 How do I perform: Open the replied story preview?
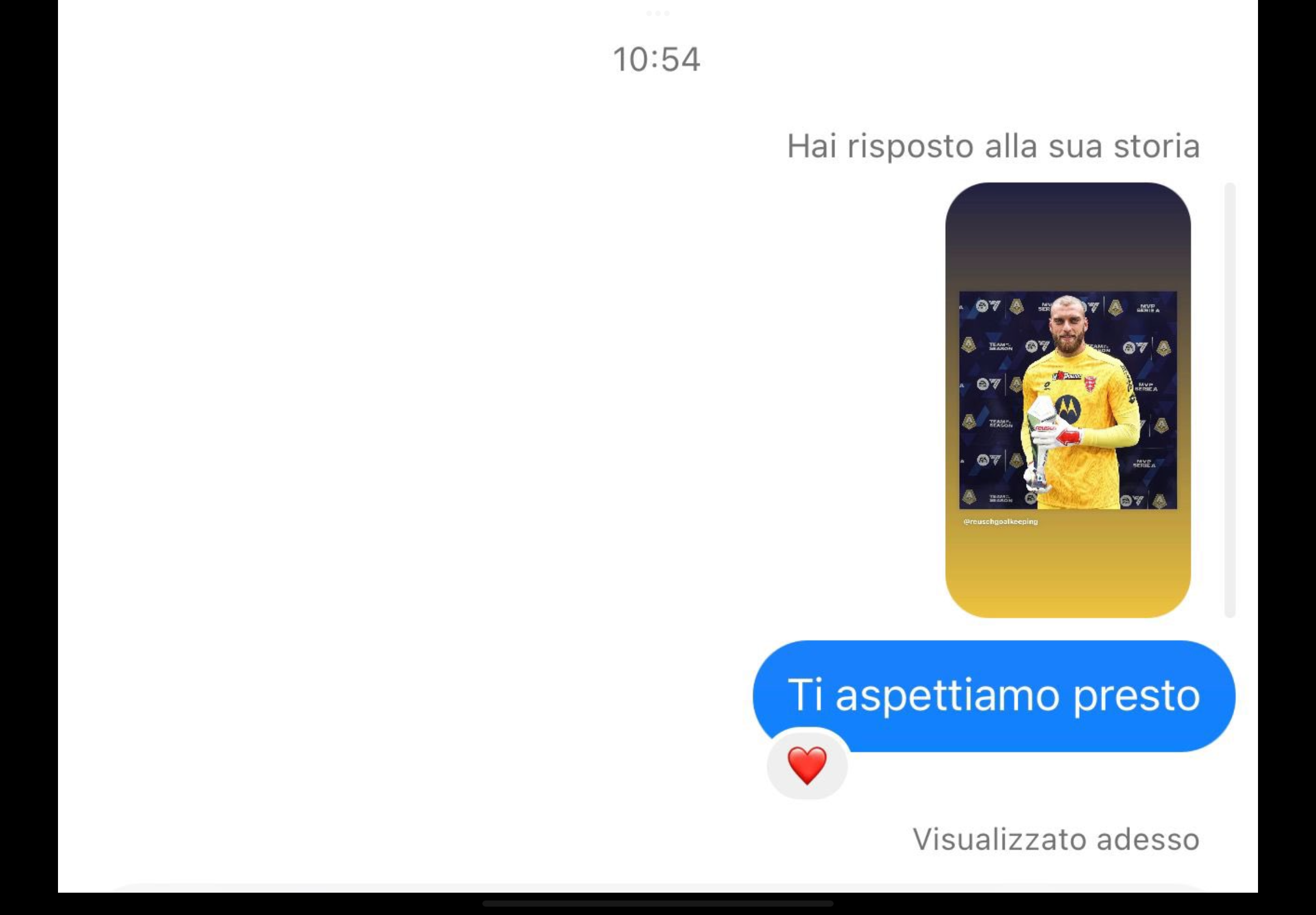click(x=1067, y=399)
